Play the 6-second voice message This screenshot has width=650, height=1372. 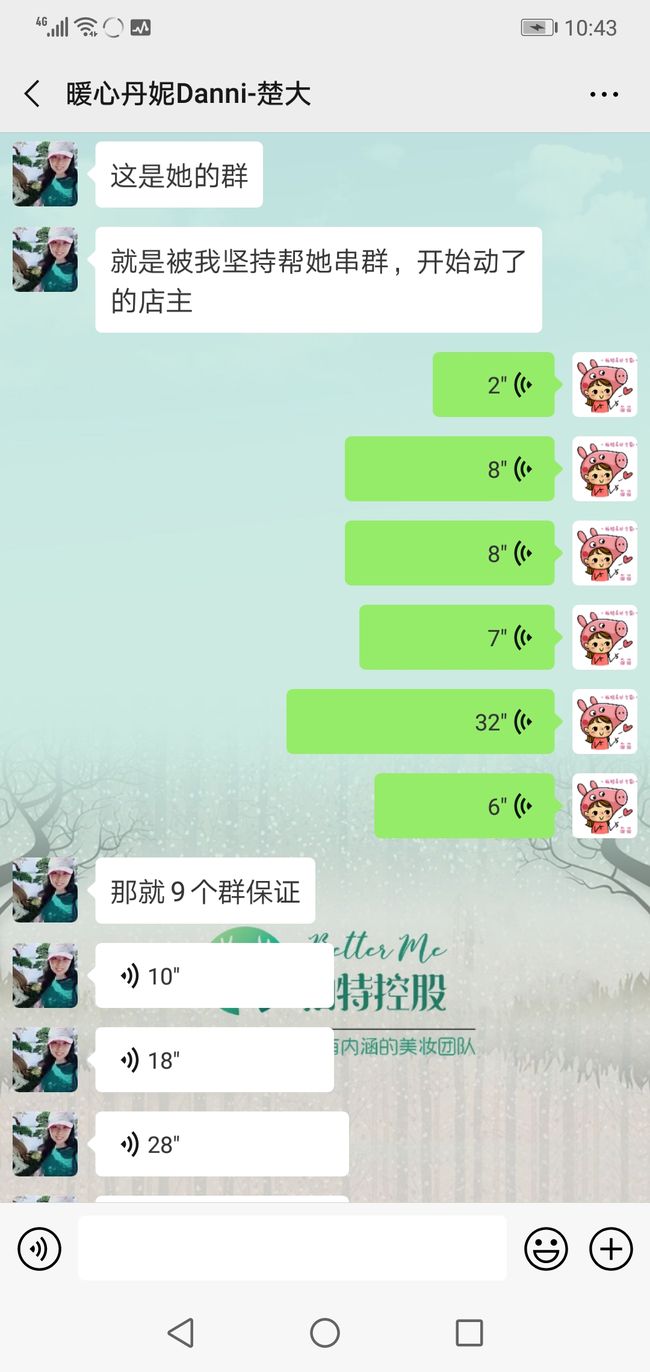[464, 805]
